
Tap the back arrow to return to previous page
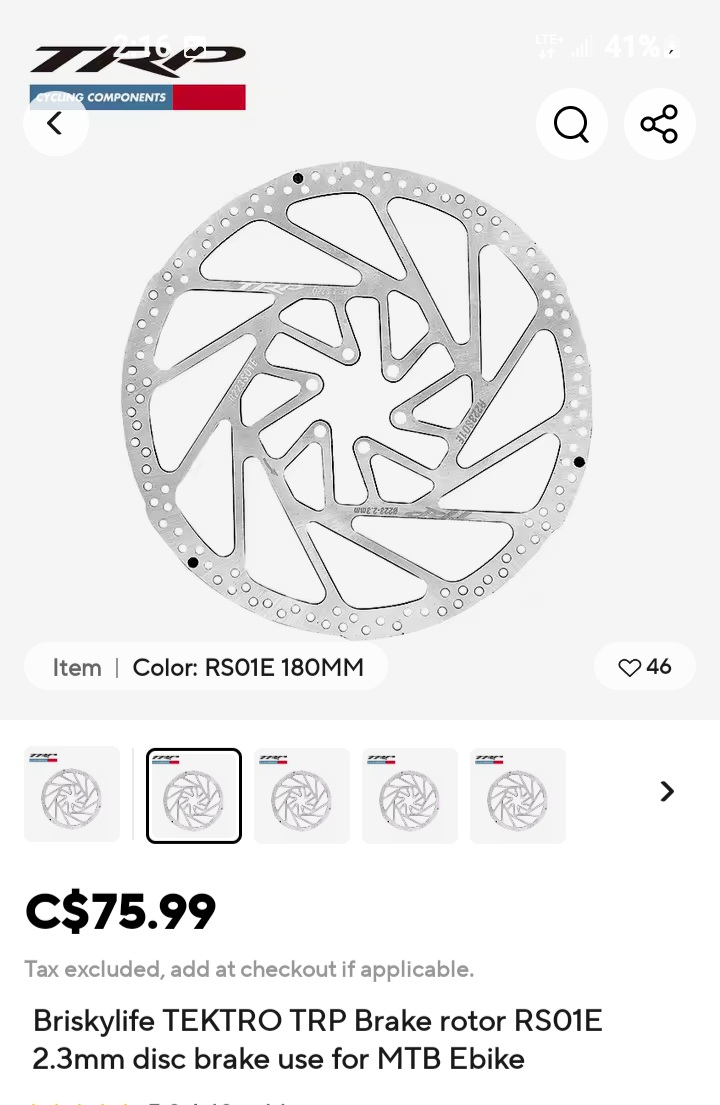pyautogui.click(x=55, y=124)
